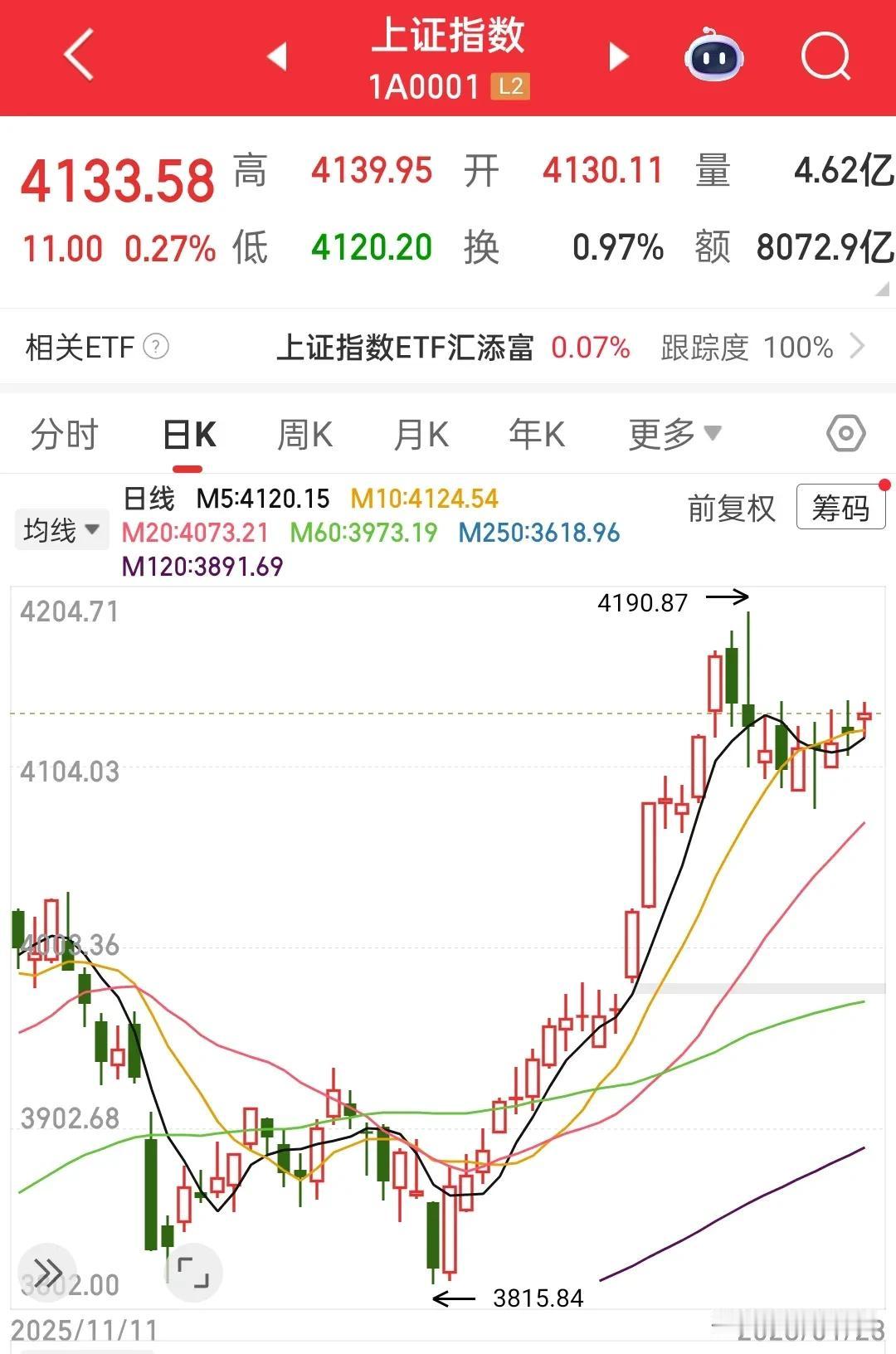Open the 相关ETF help question mark
The image size is (896, 1354).
pos(154,347)
